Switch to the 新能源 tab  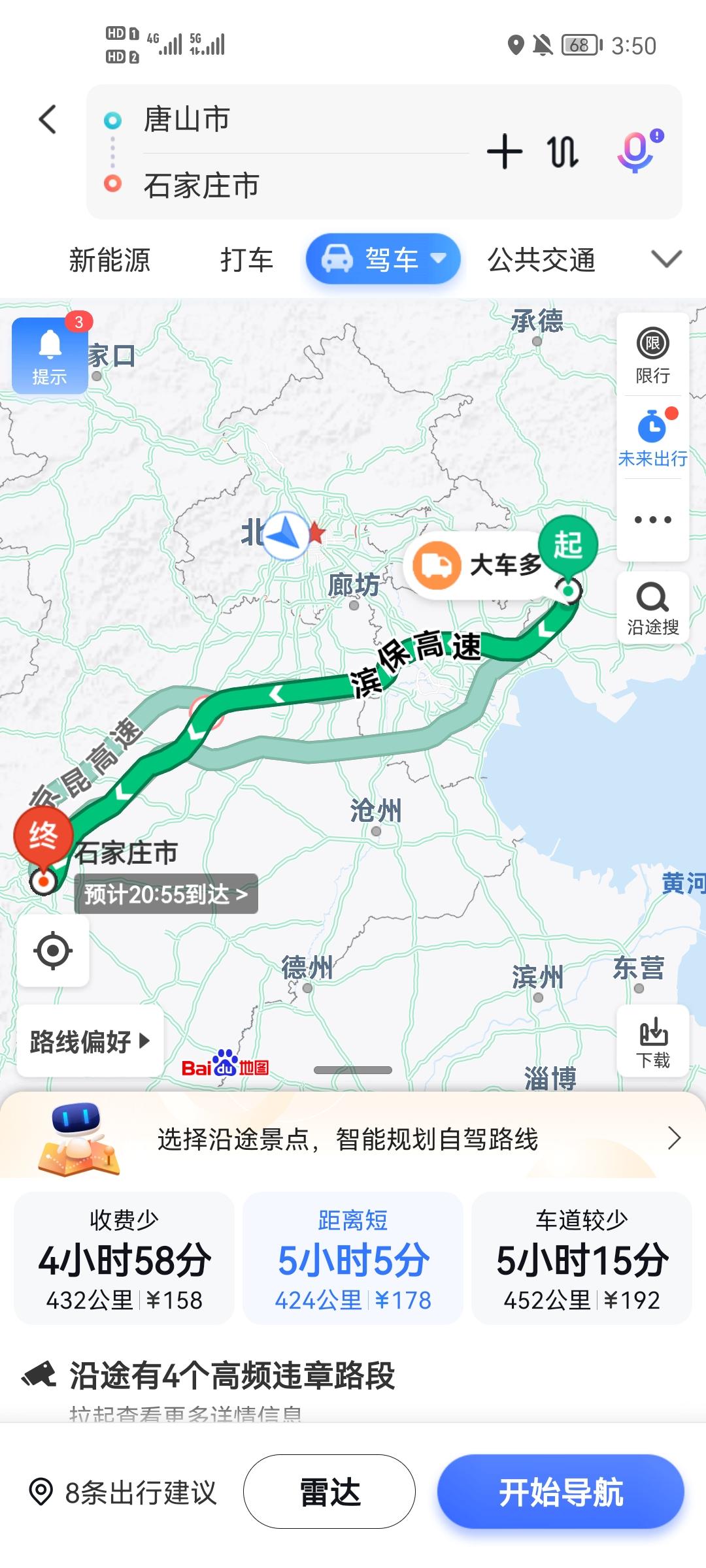pyautogui.click(x=110, y=260)
